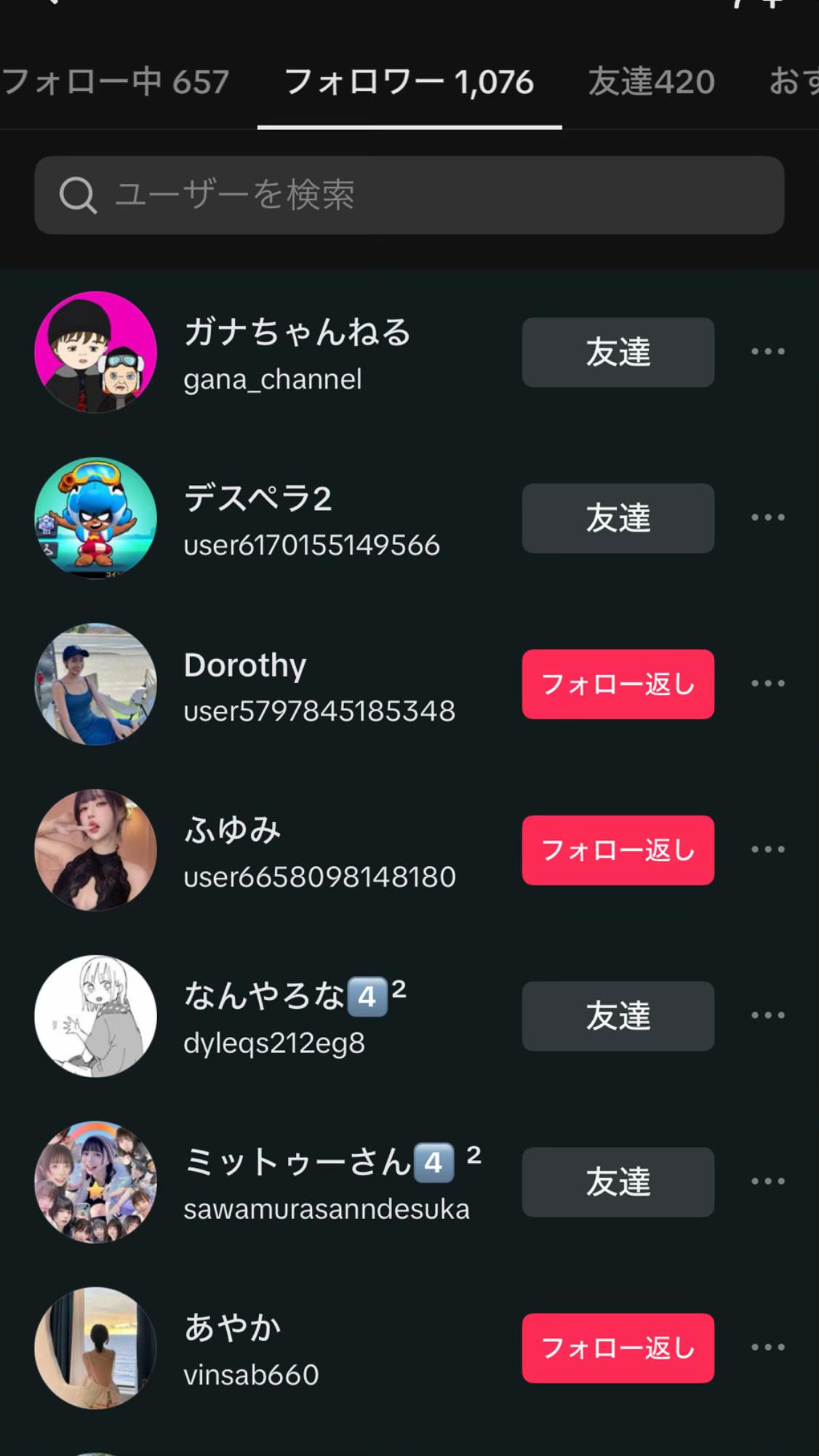Switch to the 友達420 tab
The height and width of the screenshot is (1456, 819).
pos(651,81)
